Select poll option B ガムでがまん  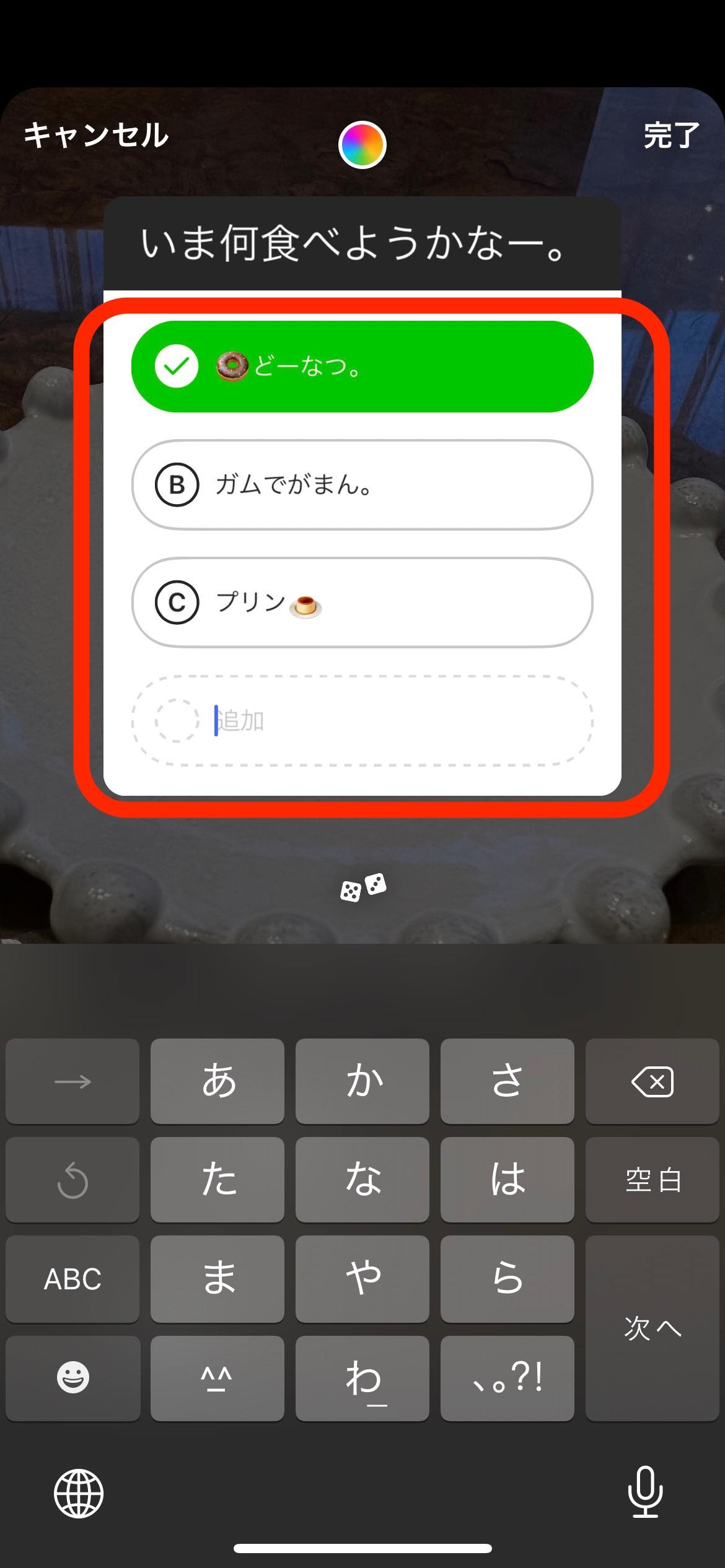coord(362,485)
